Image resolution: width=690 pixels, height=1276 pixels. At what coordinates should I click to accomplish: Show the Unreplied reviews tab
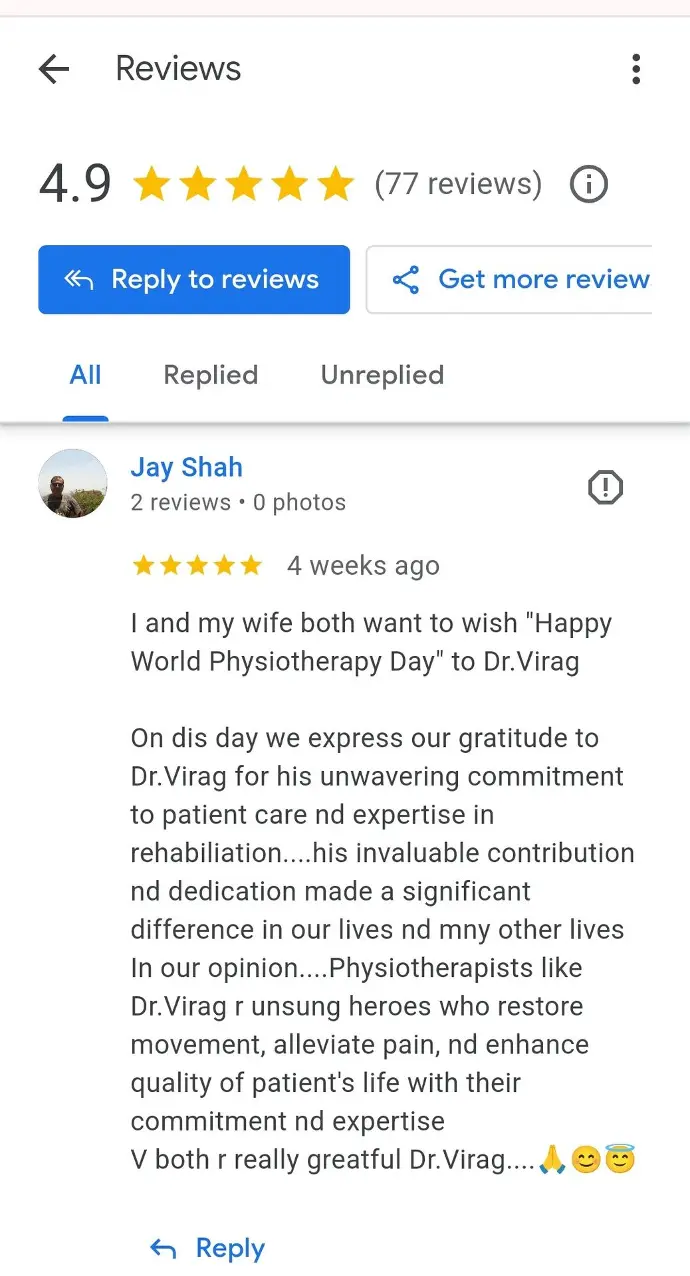tap(382, 375)
